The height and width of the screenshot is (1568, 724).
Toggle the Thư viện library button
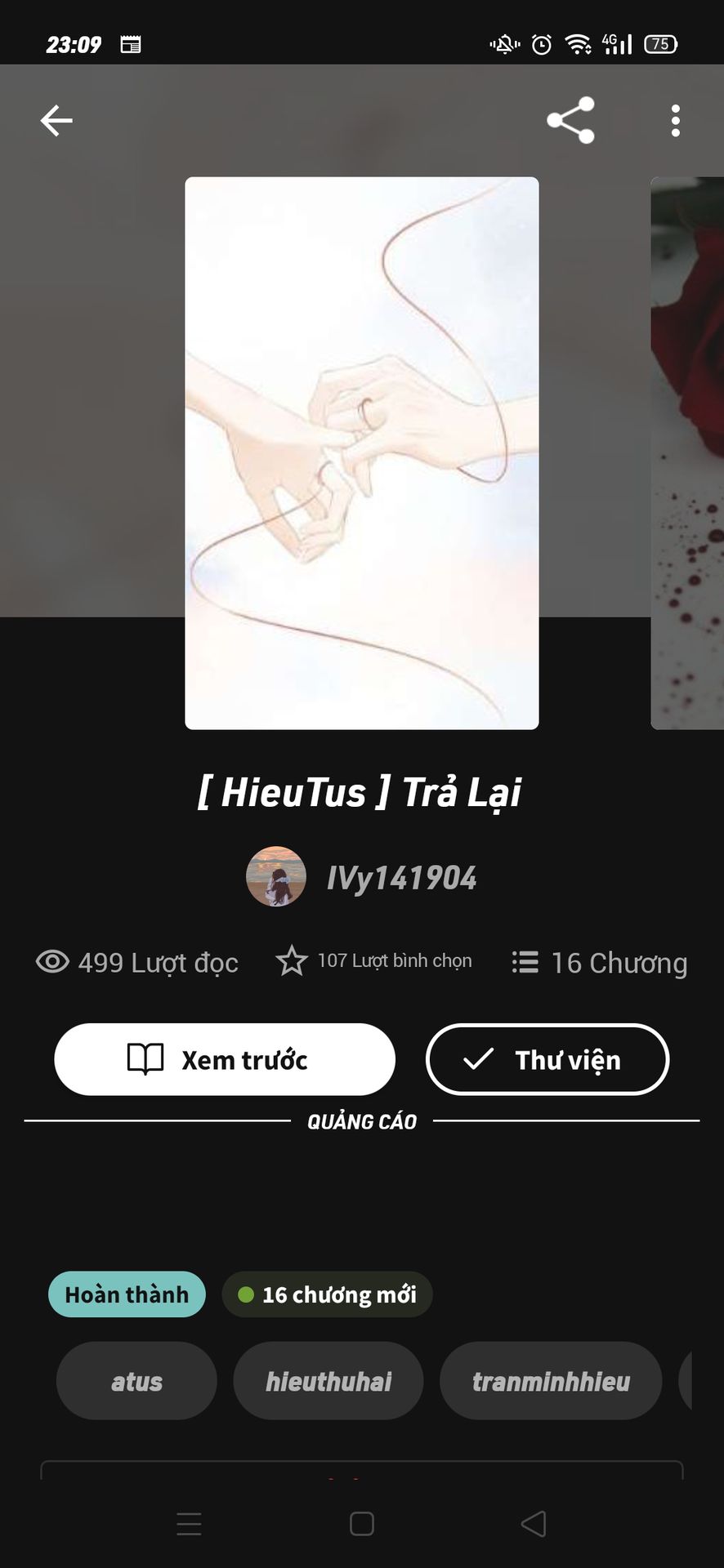click(x=547, y=1059)
